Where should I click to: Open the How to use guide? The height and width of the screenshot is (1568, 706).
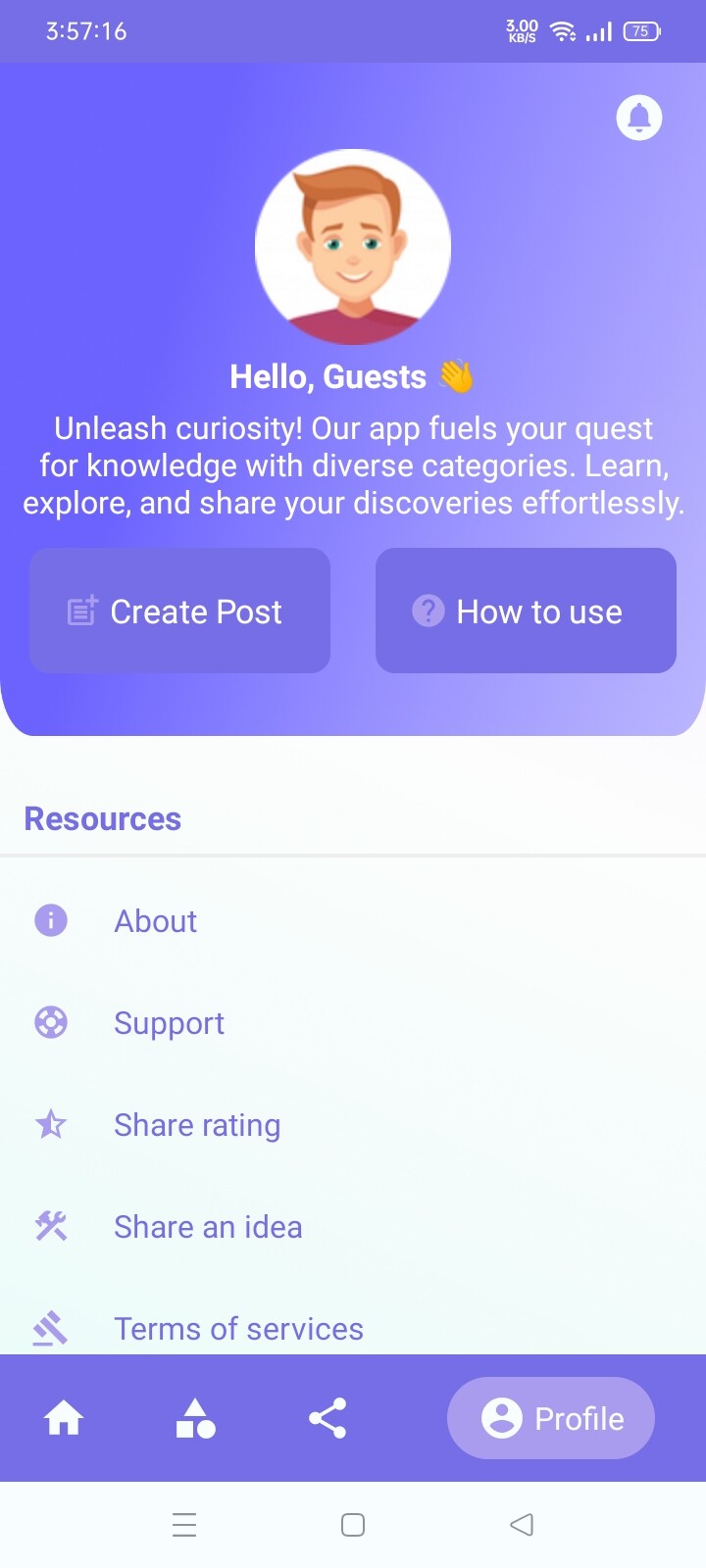[x=526, y=611]
